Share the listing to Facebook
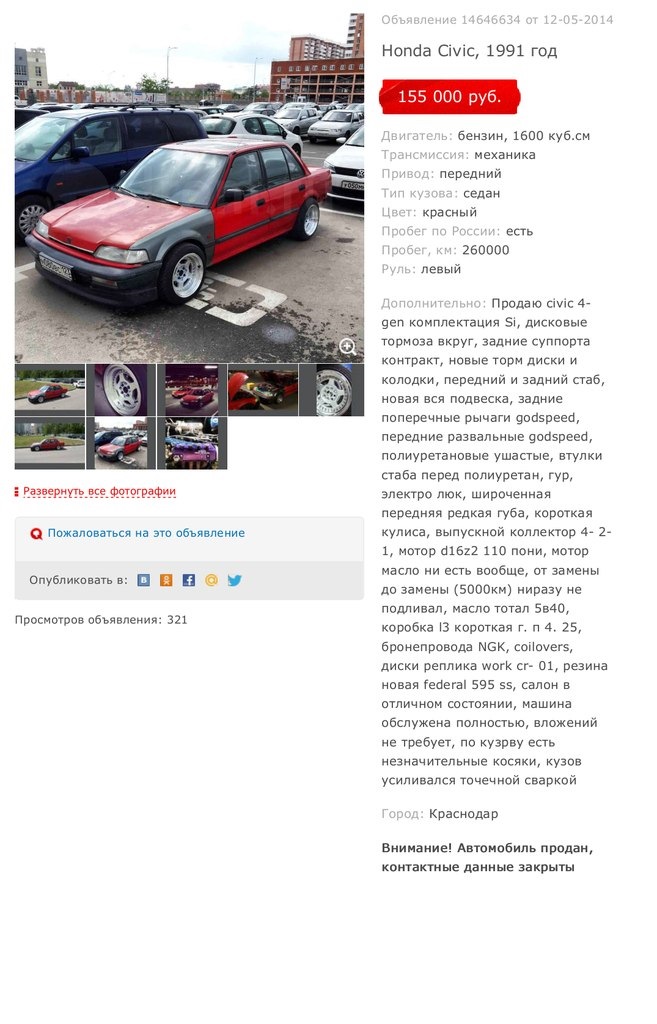Viewport: 657px width, 1024px height. click(x=188, y=580)
